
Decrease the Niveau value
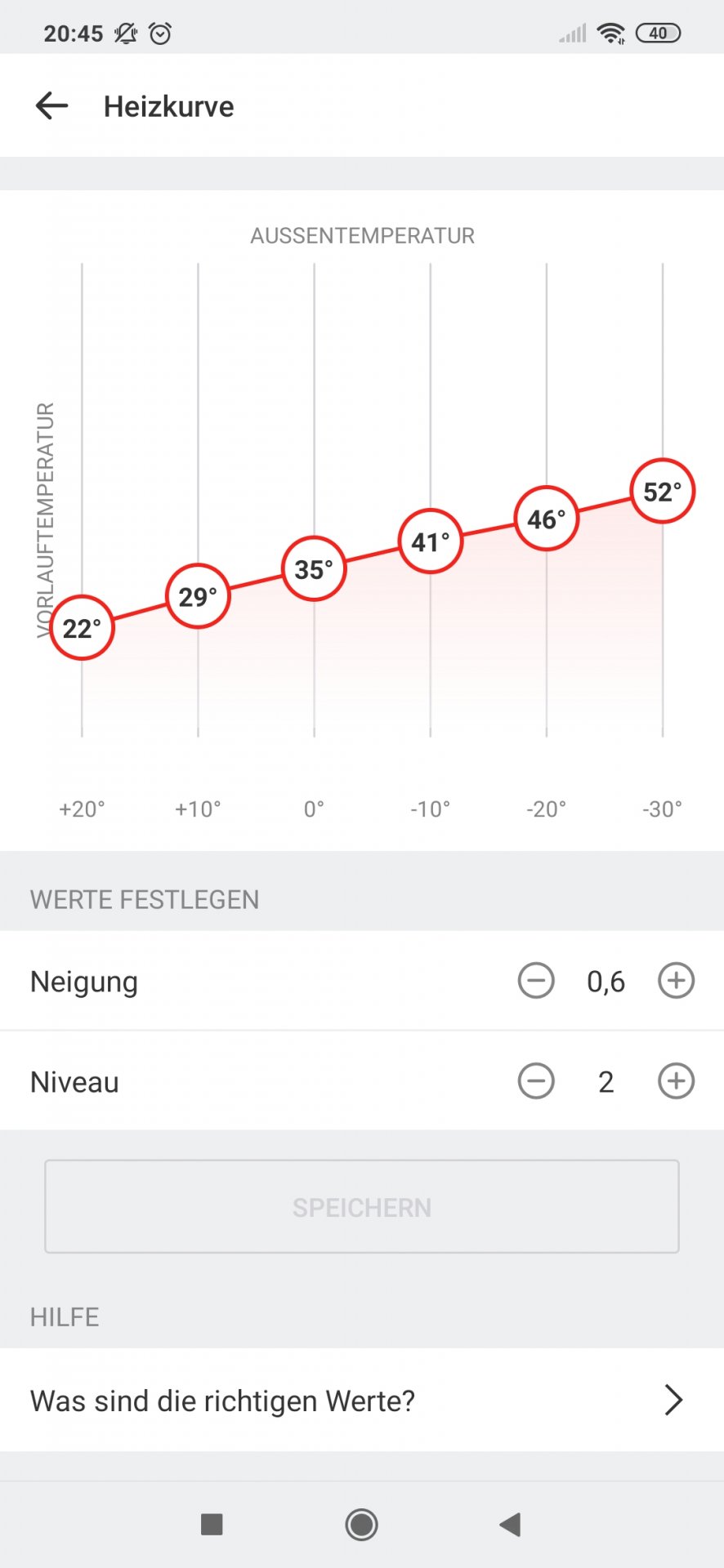536,1081
